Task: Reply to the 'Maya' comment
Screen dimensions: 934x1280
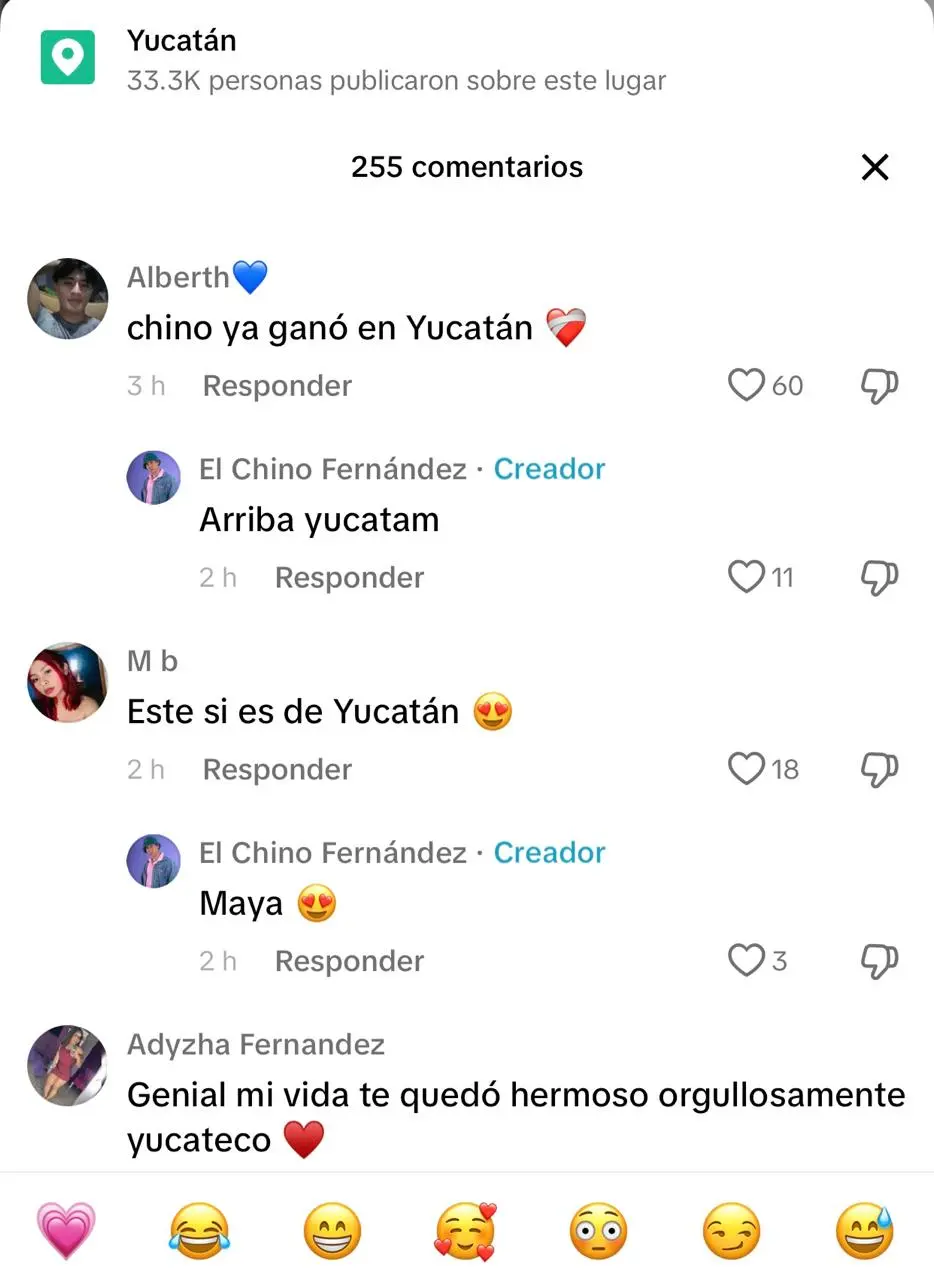Action: point(349,962)
